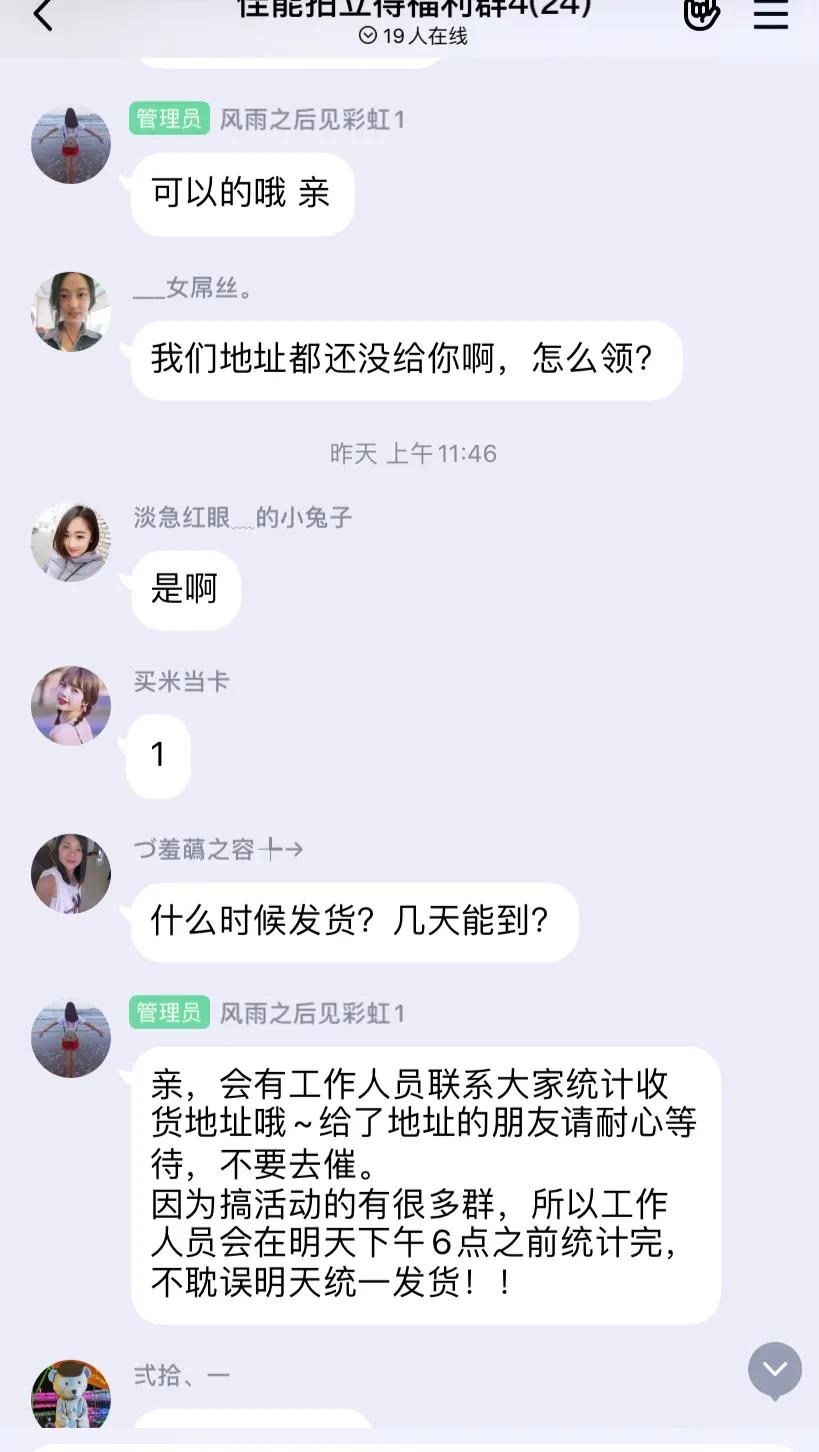Tap the back arrow to exit chat
Viewport: 819px width, 1452px height.
pos(39,16)
